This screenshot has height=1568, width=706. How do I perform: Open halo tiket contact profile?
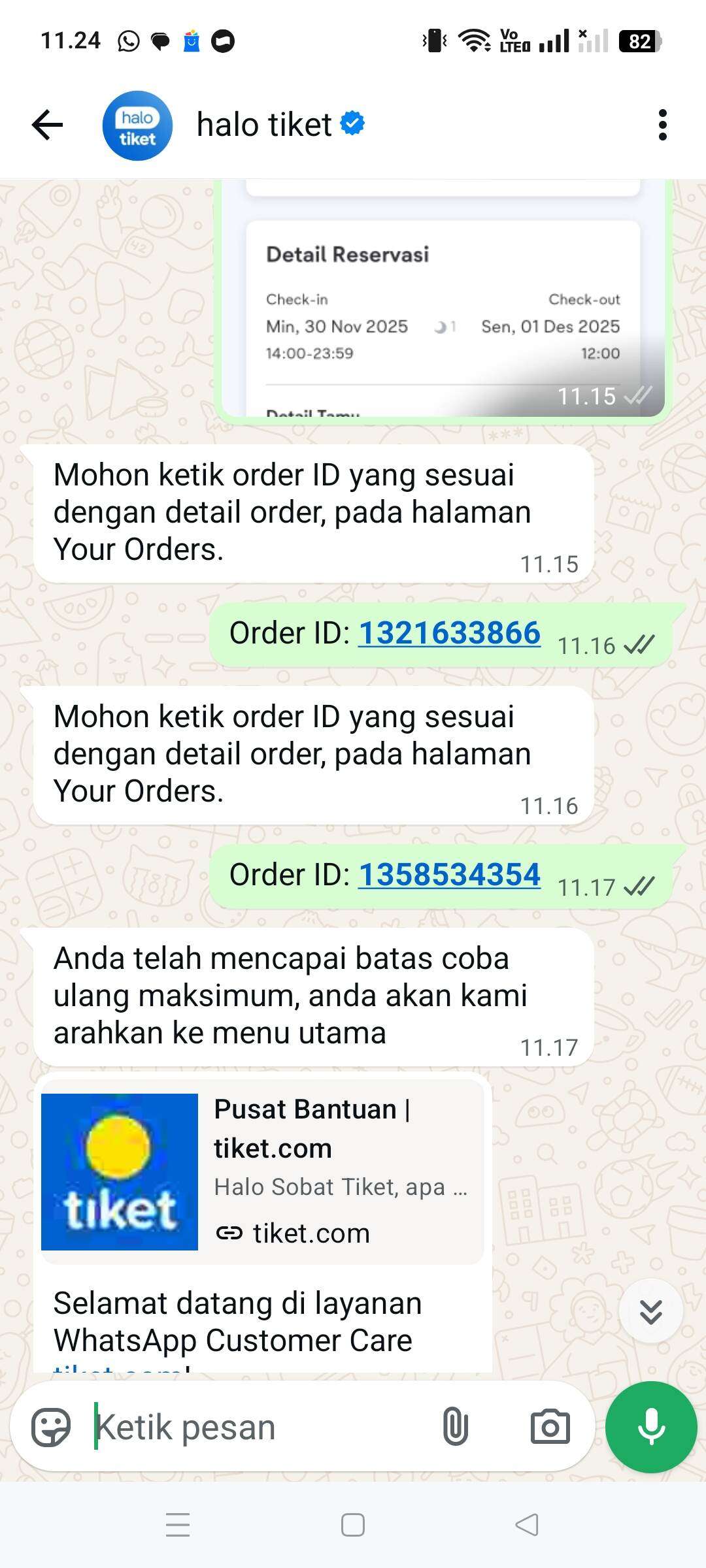[x=265, y=125]
